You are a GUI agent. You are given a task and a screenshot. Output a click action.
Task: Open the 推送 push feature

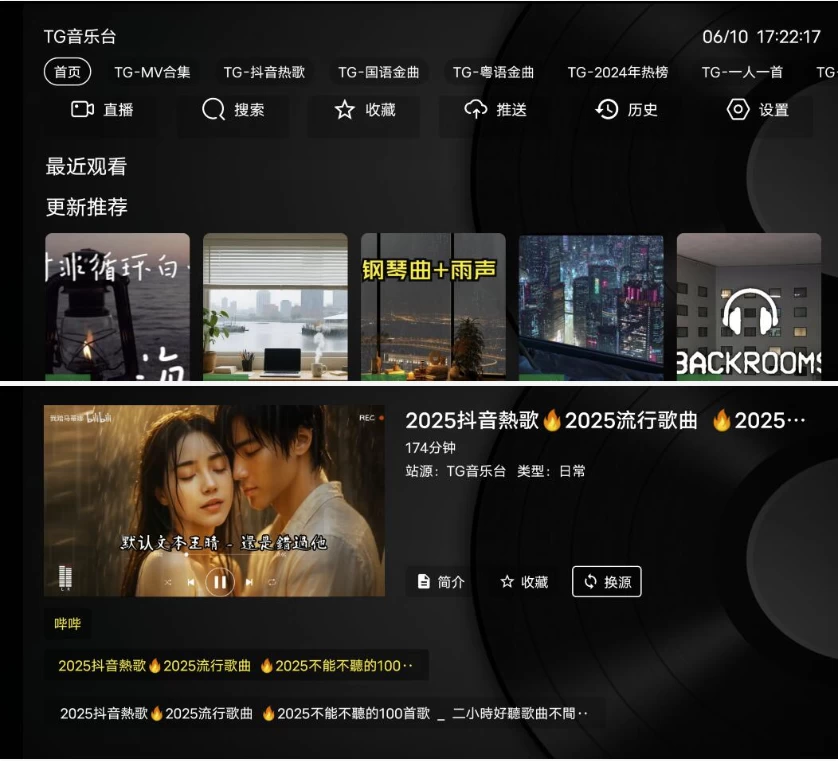coord(496,110)
